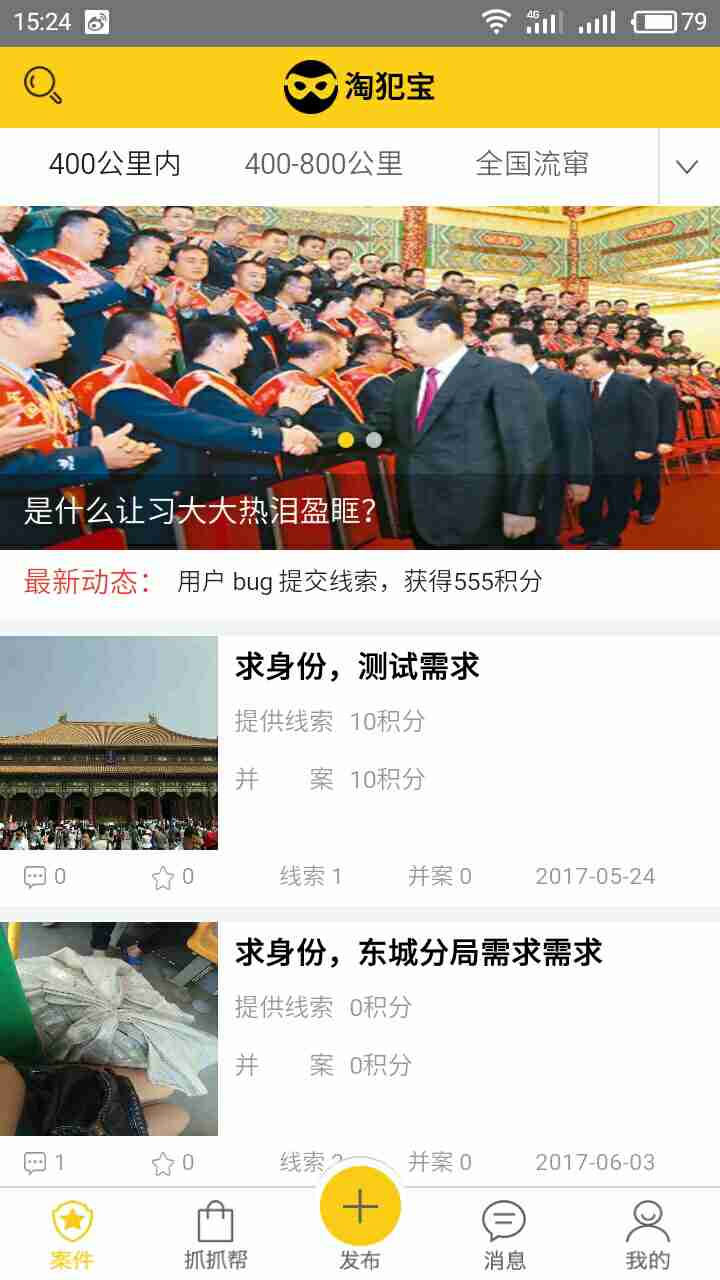Switch to the 400-800公里 tab

tap(324, 164)
